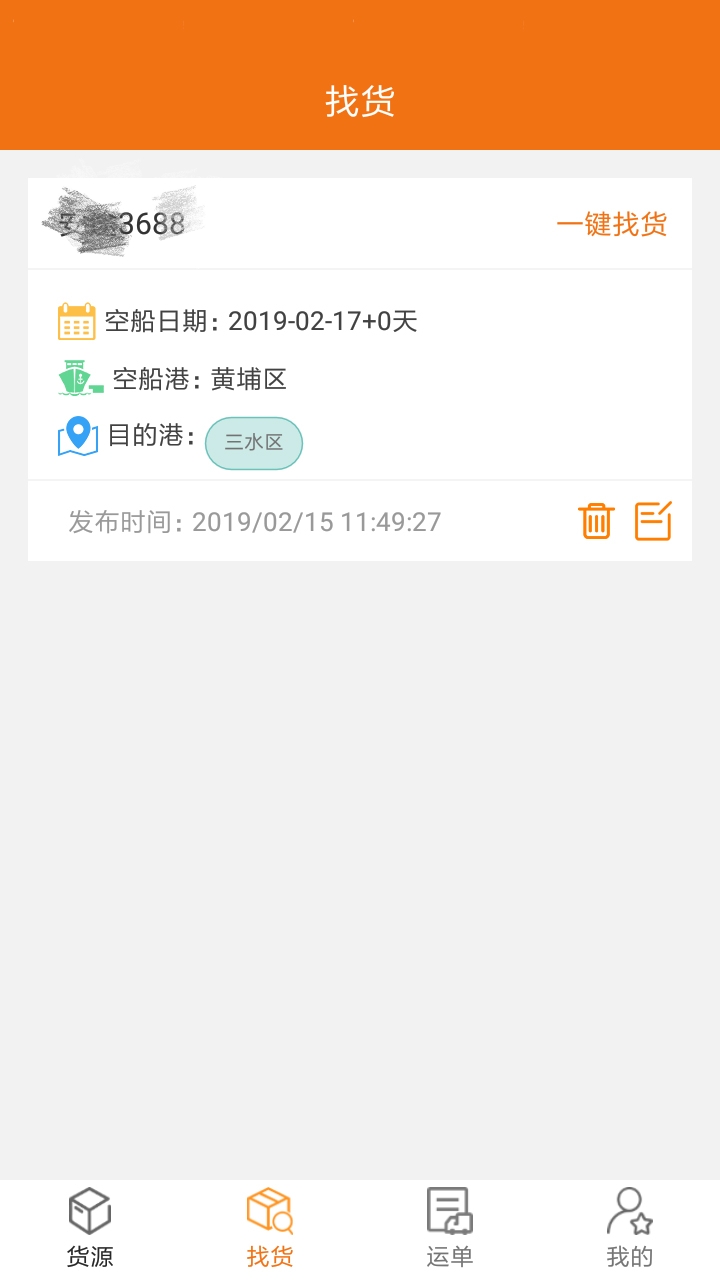This screenshot has height=1280, width=720.
Task: Click the 运单 waybill icon
Action: [449, 1208]
